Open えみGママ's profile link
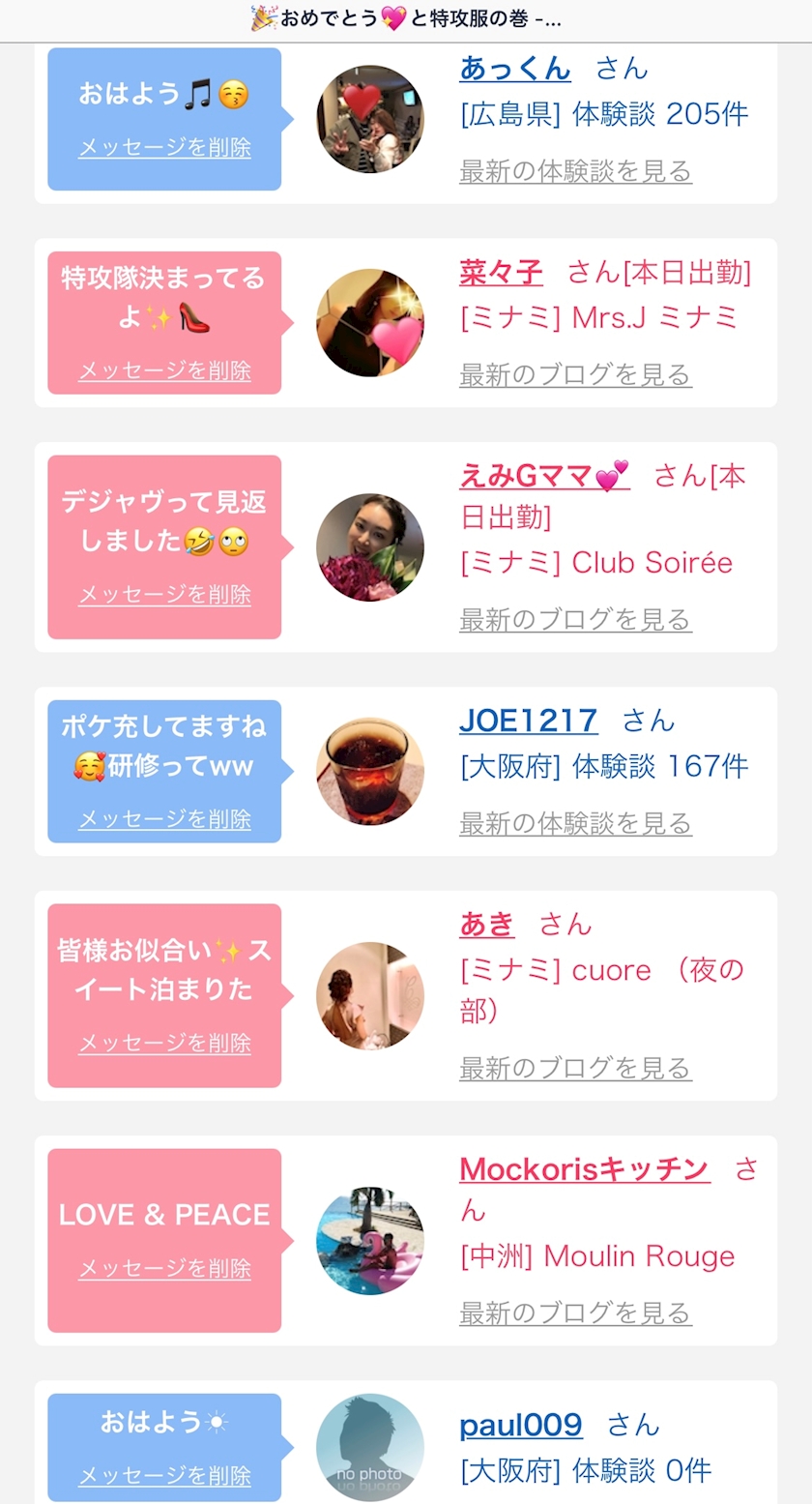 [x=544, y=477]
